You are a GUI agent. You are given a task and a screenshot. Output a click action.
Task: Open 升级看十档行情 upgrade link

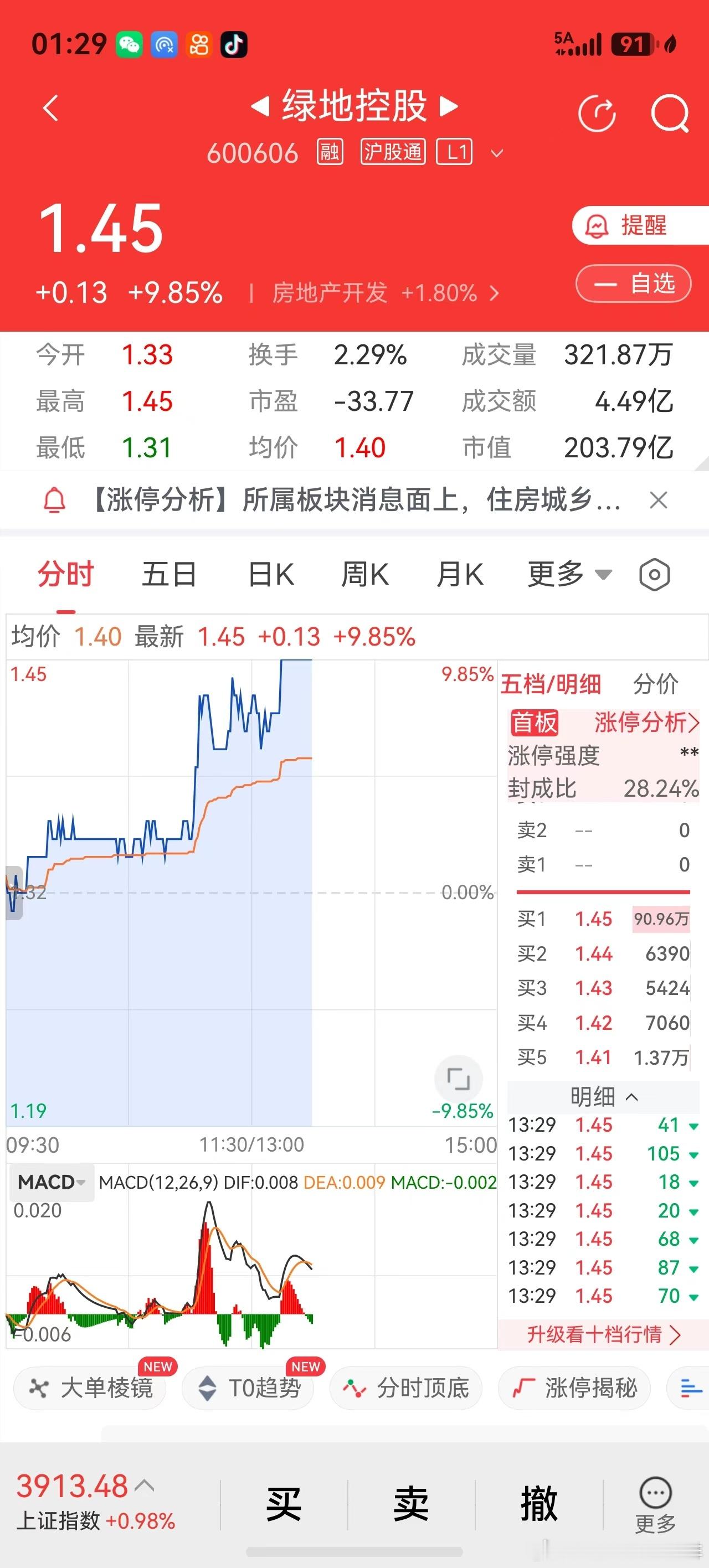[x=604, y=1335]
